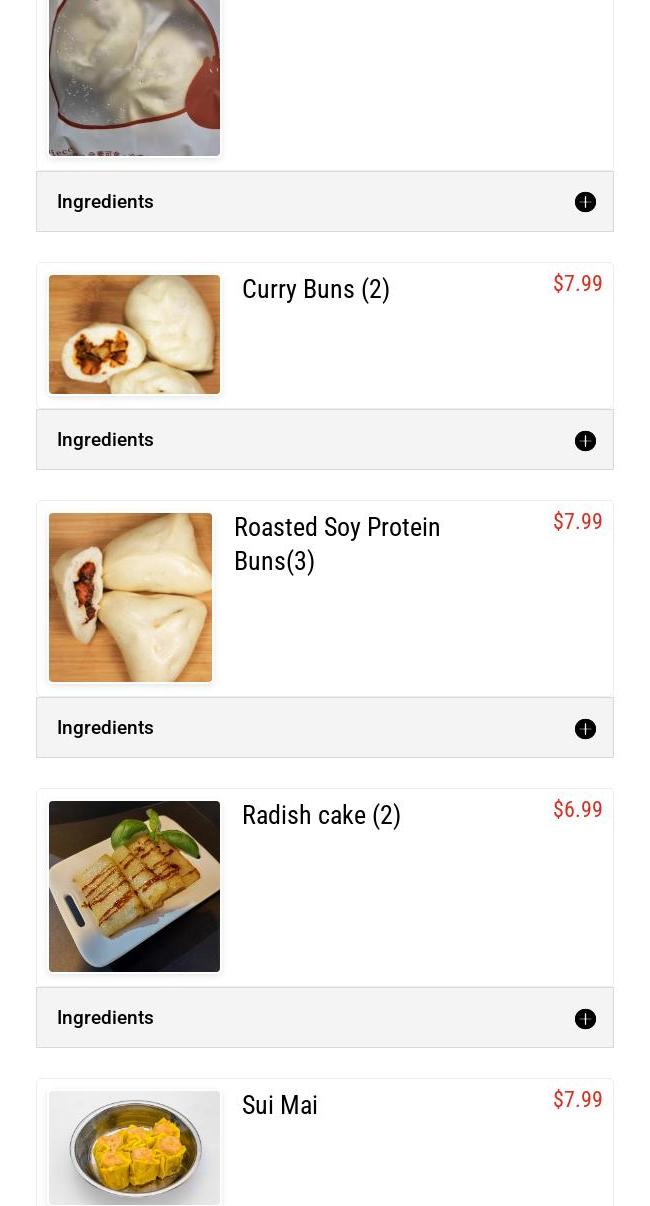The height and width of the screenshot is (1206, 650).
Task: View the Radish cake (2) item
Action: point(320,816)
